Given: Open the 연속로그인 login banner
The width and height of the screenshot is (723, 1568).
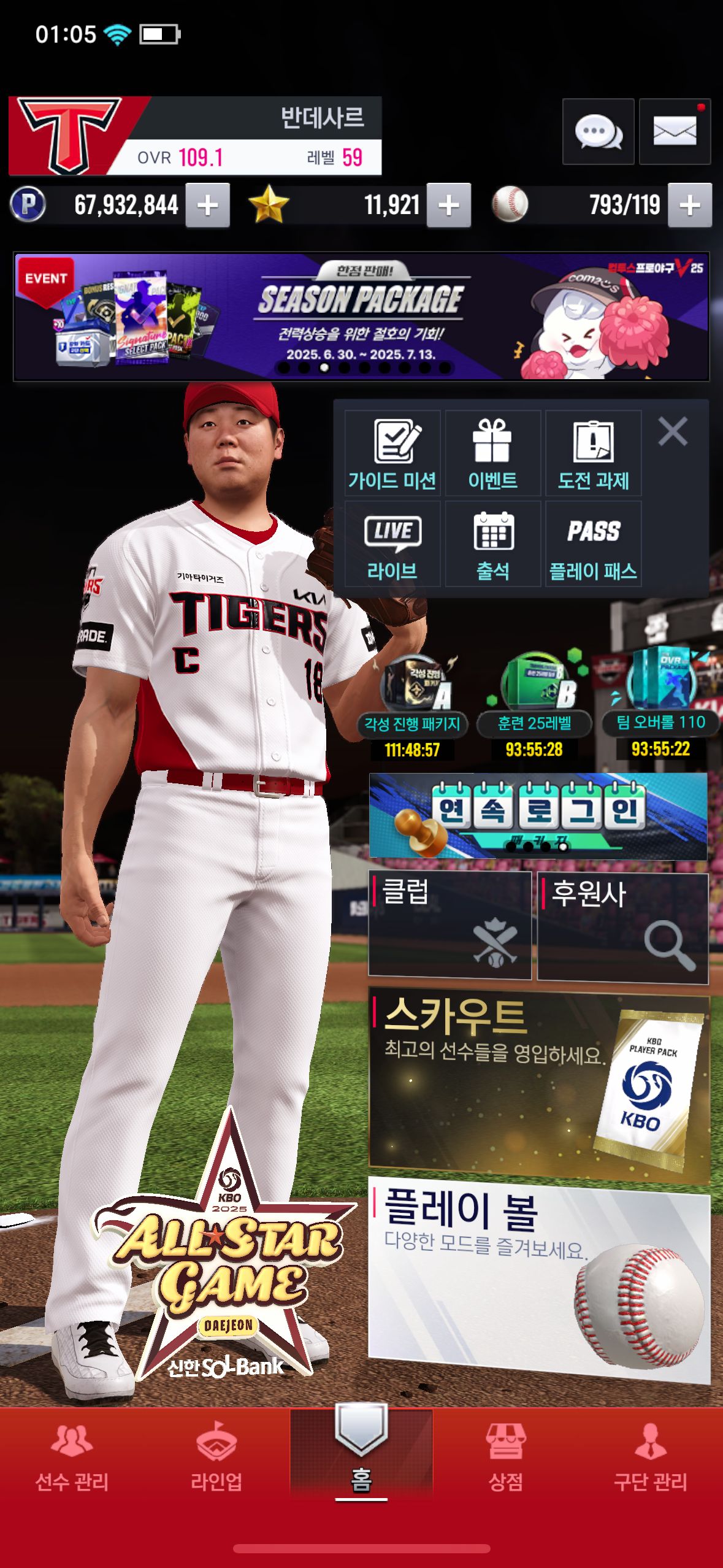Looking at the screenshot, I should tap(538, 816).
